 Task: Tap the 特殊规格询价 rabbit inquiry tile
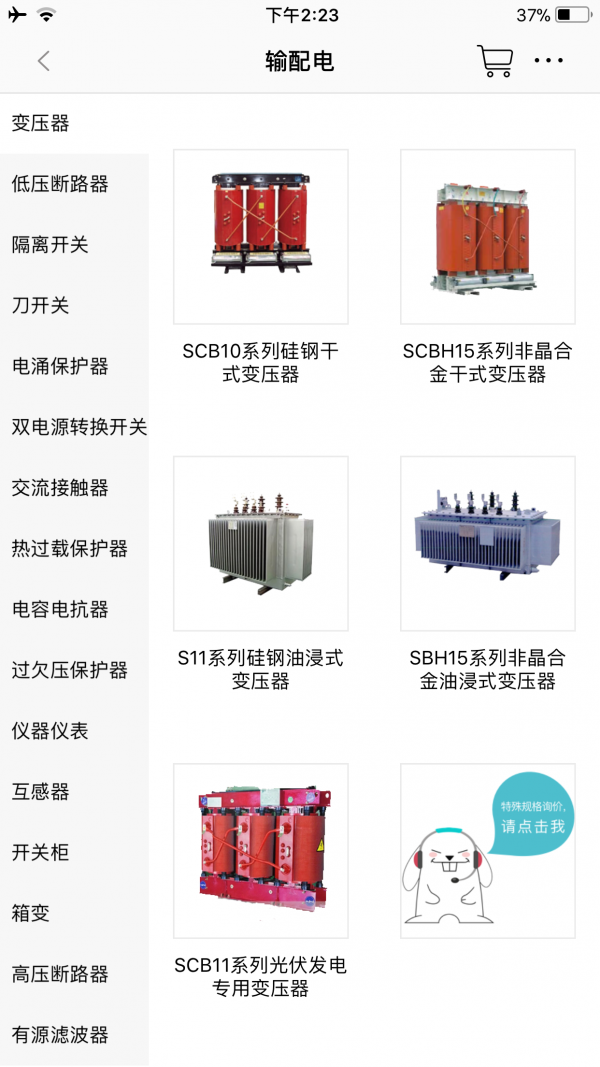[488, 851]
